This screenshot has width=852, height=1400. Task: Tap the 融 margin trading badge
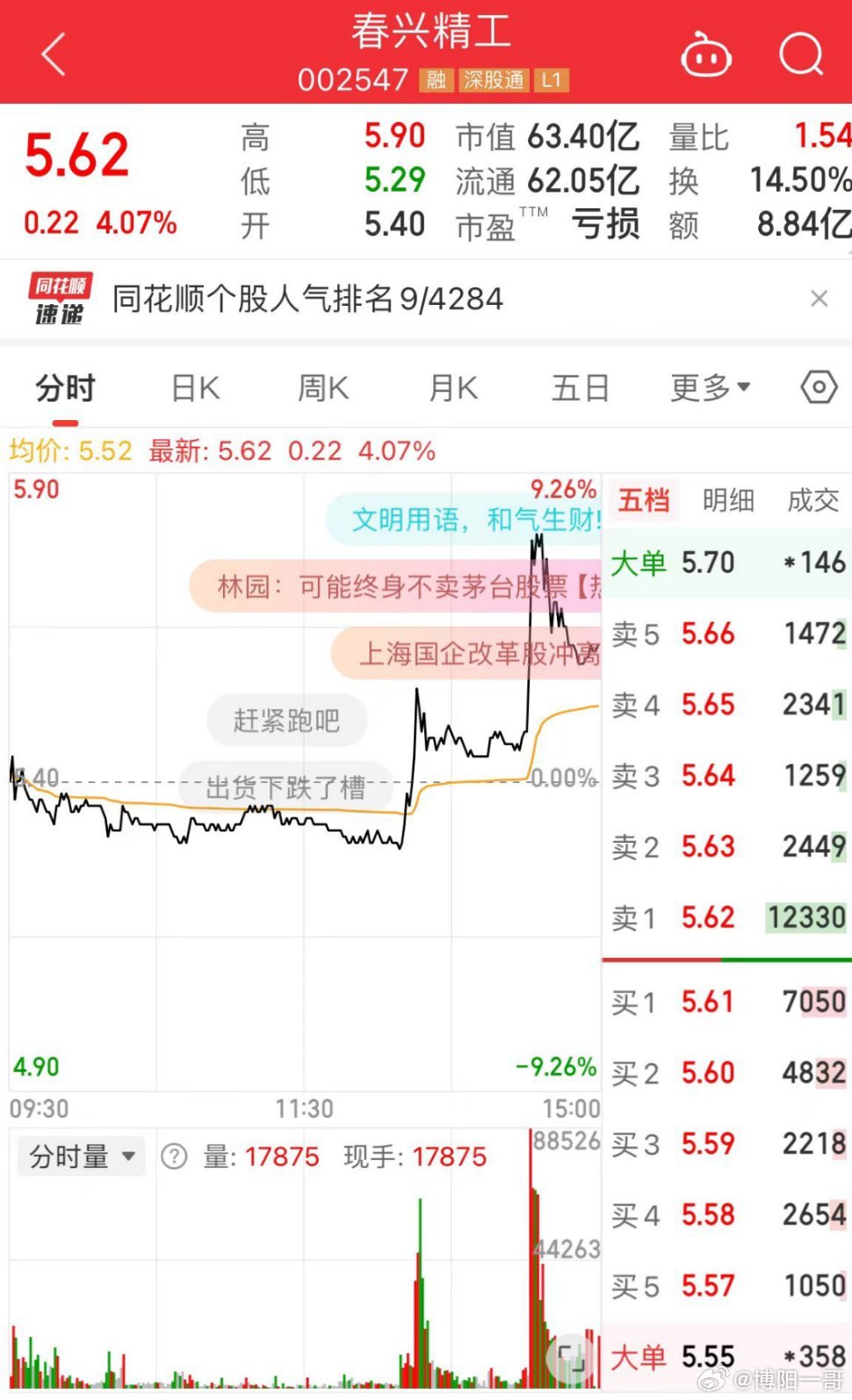(436, 81)
